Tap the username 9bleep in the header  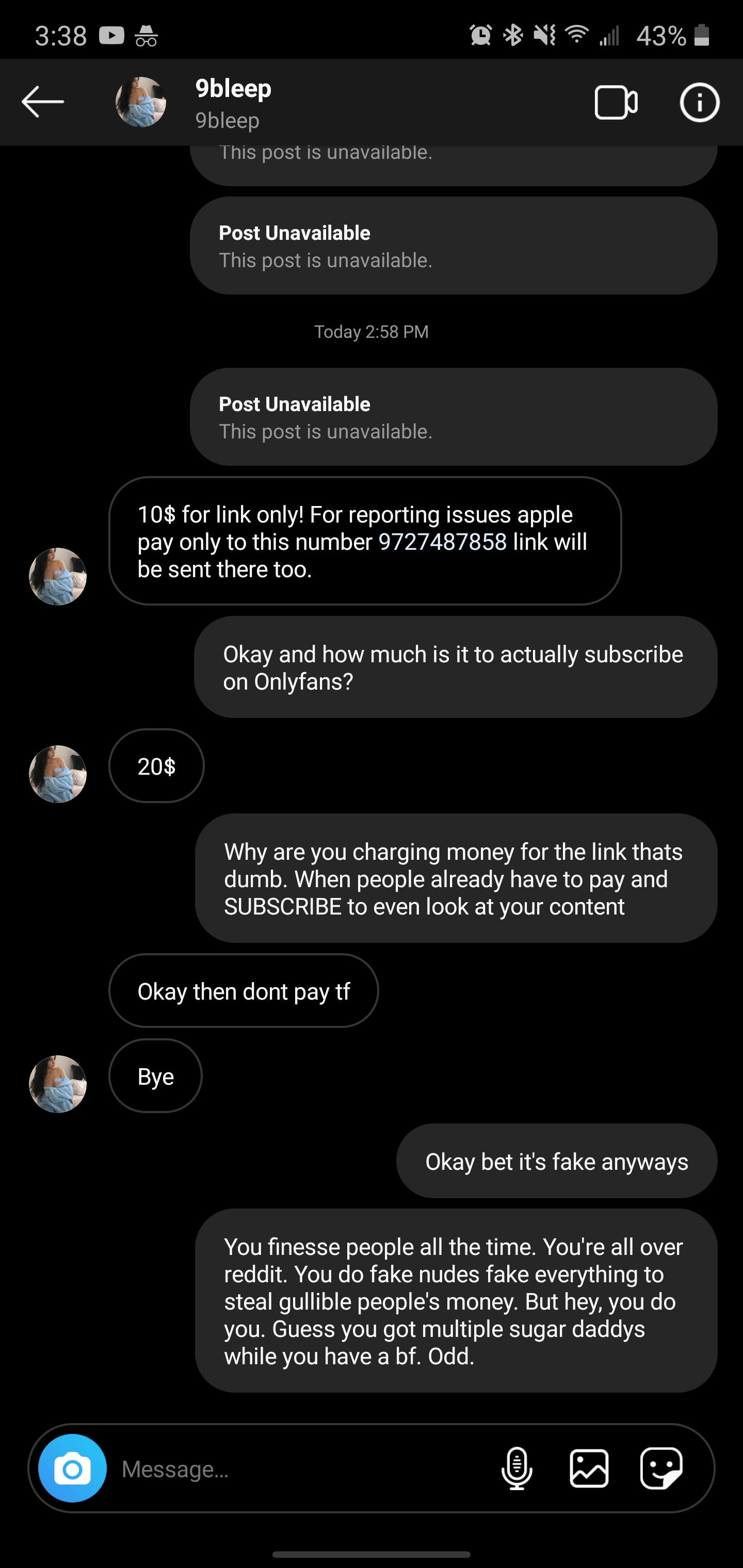pos(234,88)
